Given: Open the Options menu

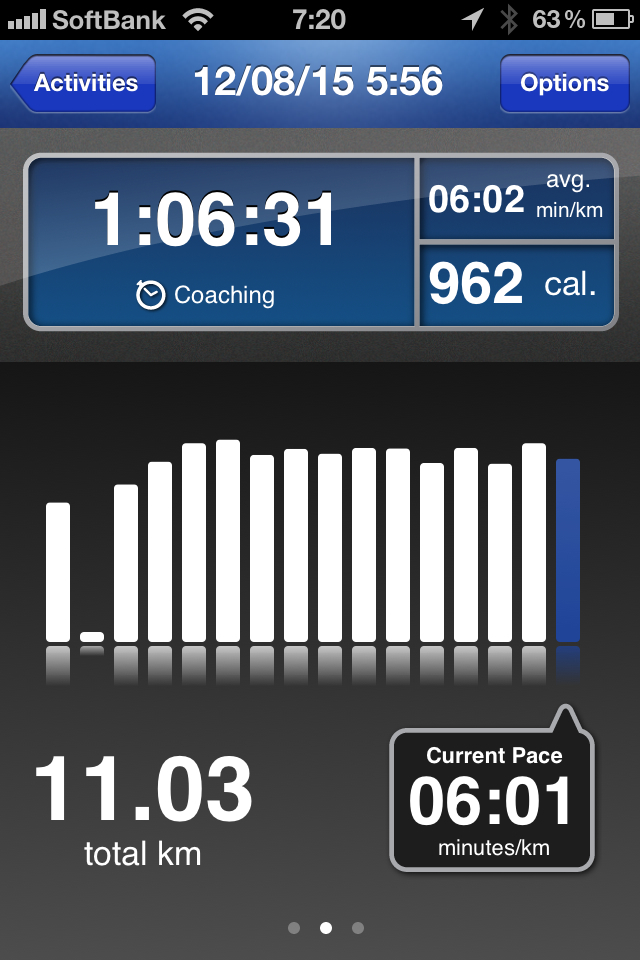Looking at the screenshot, I should click(564, 83).
